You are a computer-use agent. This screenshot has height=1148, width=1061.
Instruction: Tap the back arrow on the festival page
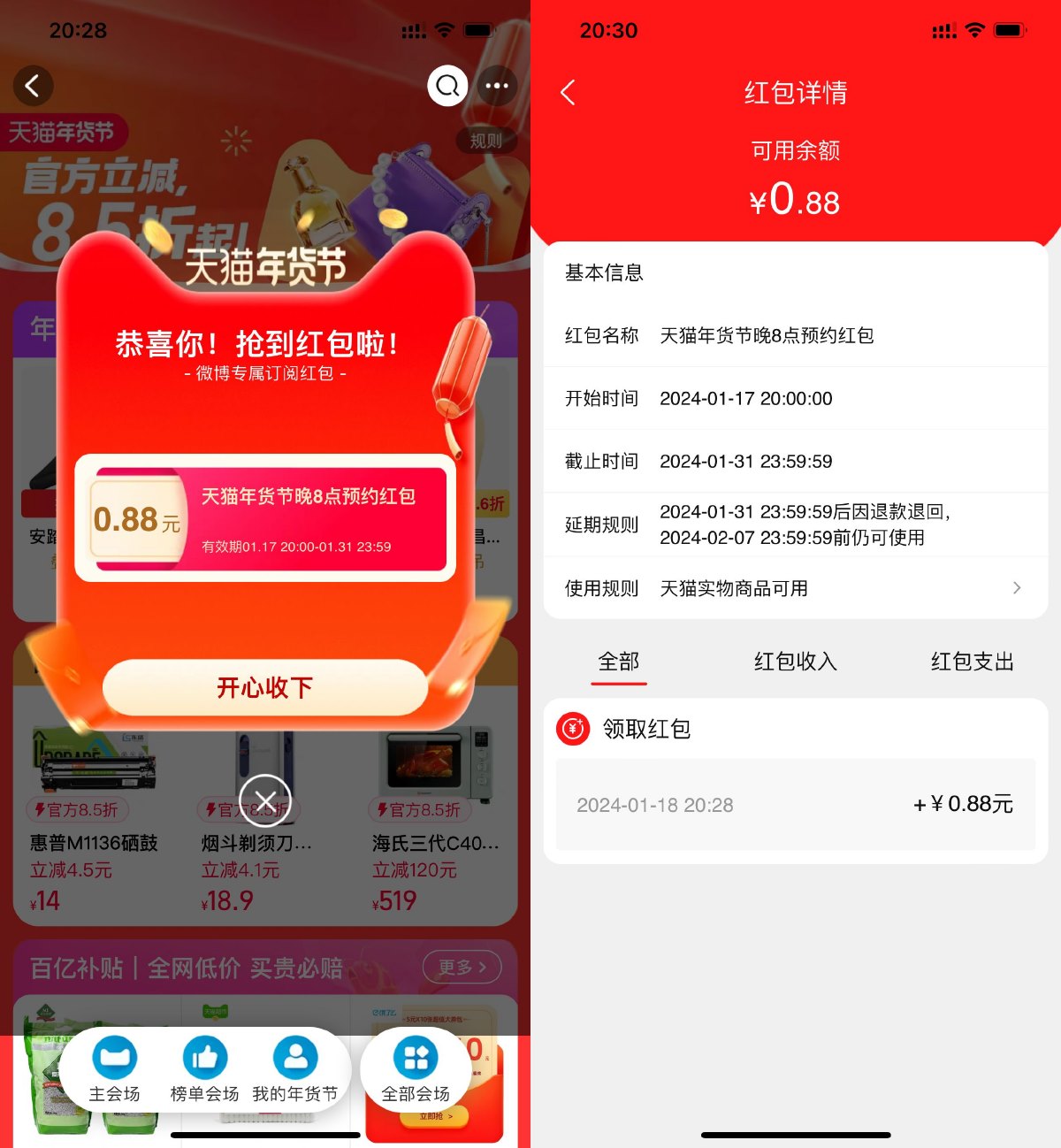(x=34, y=85)
